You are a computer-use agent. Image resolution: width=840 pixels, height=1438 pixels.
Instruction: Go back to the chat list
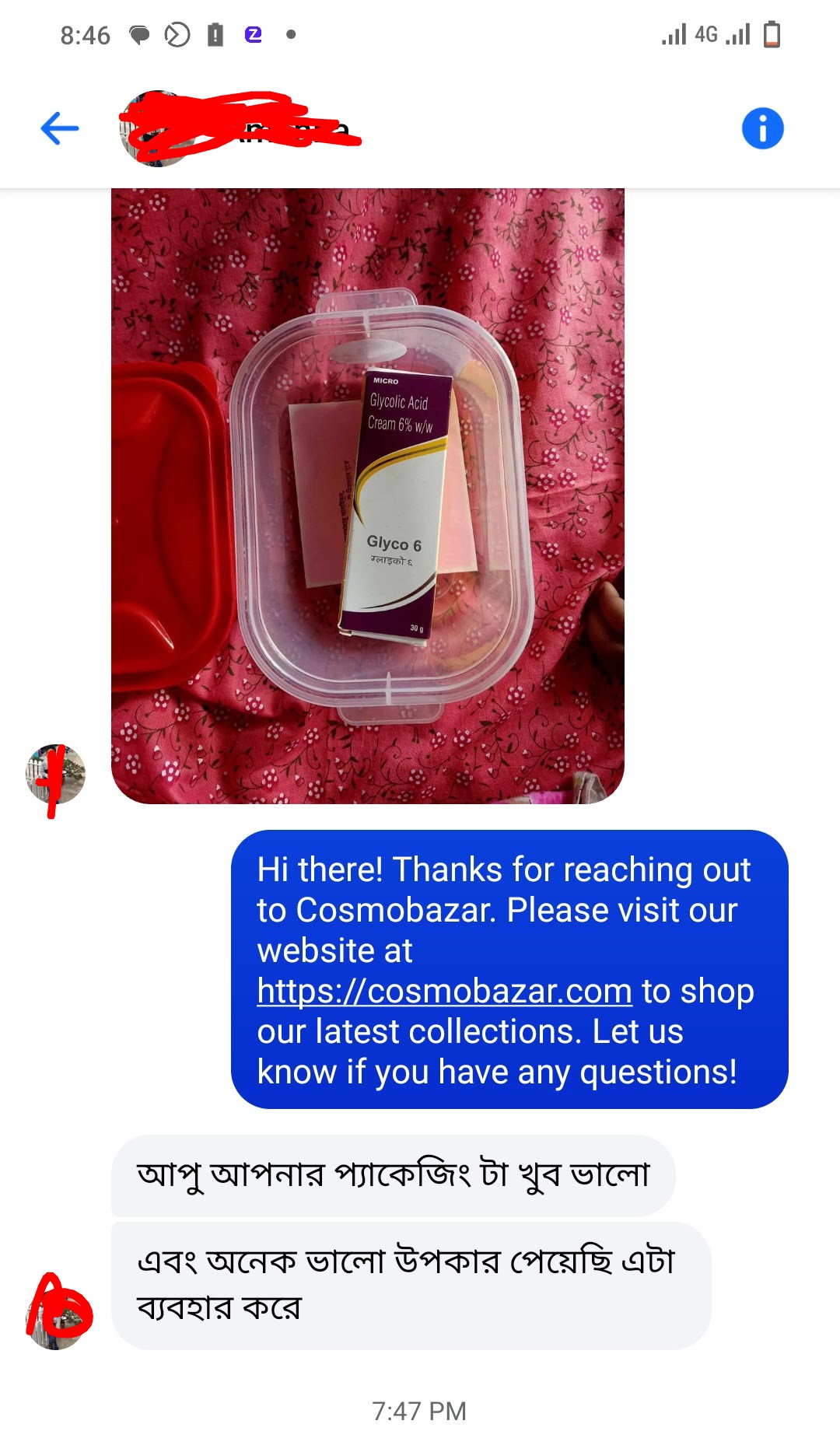(x=60, y=128)
